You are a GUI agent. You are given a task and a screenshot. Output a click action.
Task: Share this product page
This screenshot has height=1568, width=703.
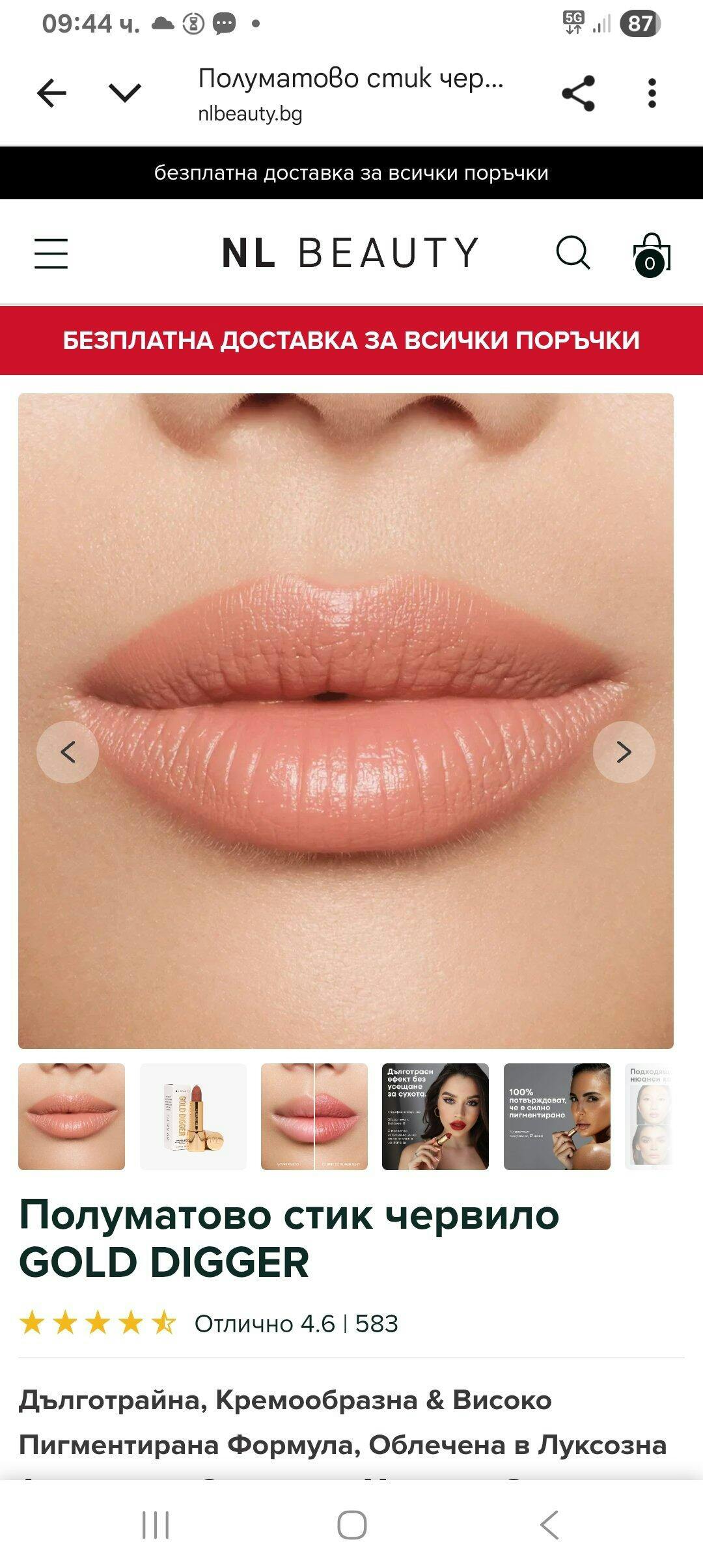(578, 93)
